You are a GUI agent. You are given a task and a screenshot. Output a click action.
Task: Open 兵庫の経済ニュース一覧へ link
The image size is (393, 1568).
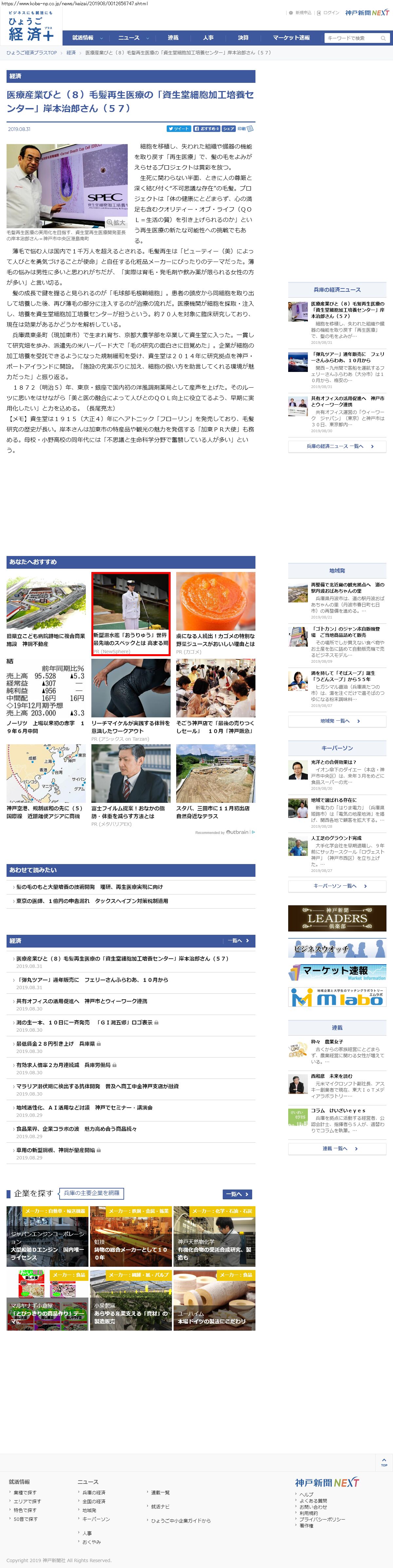[337, 446]
